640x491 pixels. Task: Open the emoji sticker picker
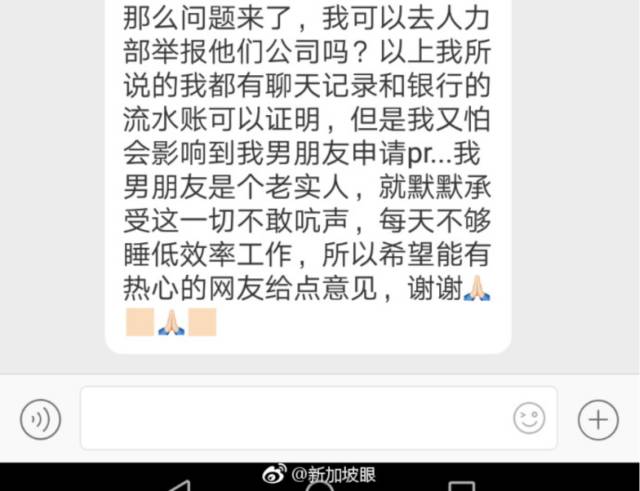pos(529,418)
